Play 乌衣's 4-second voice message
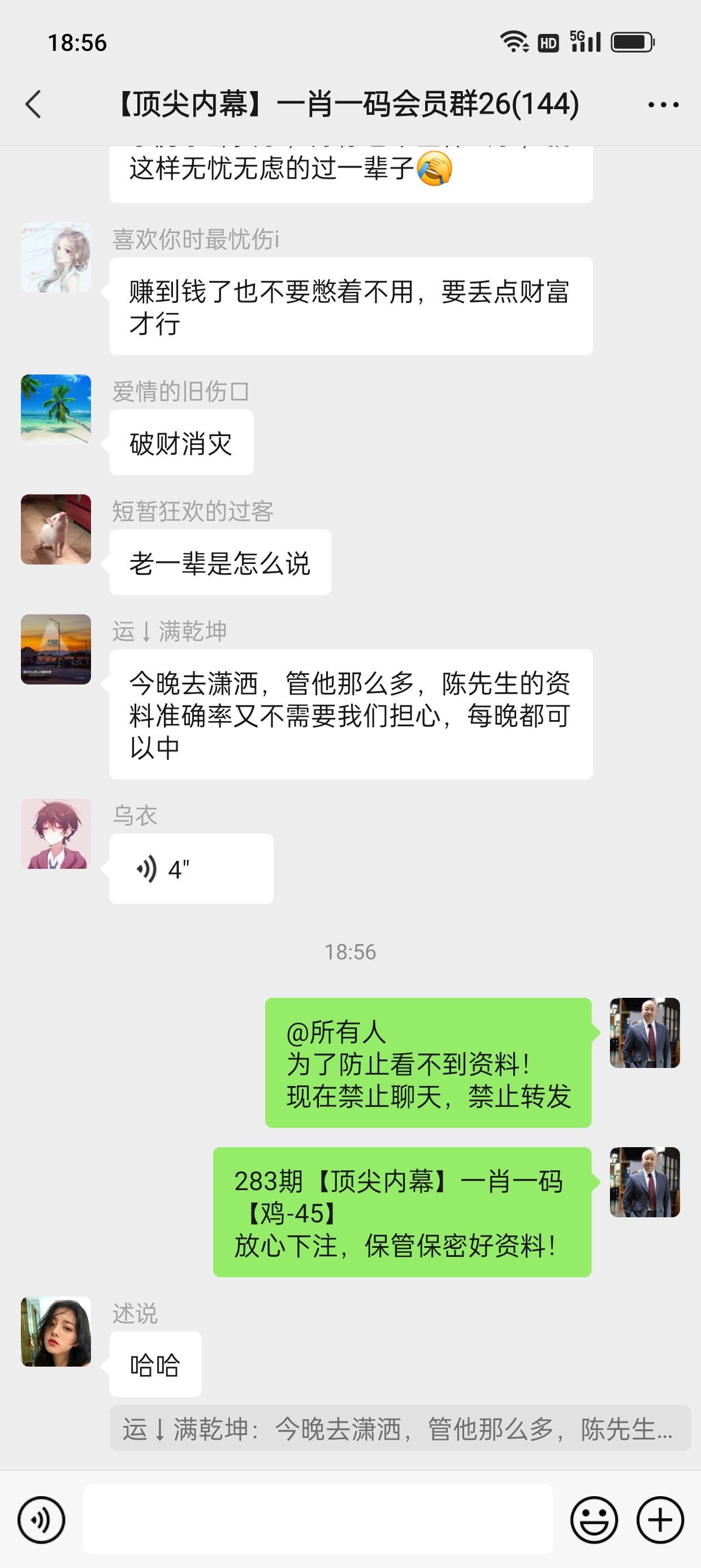701x1568 pixels. [191, 869]
